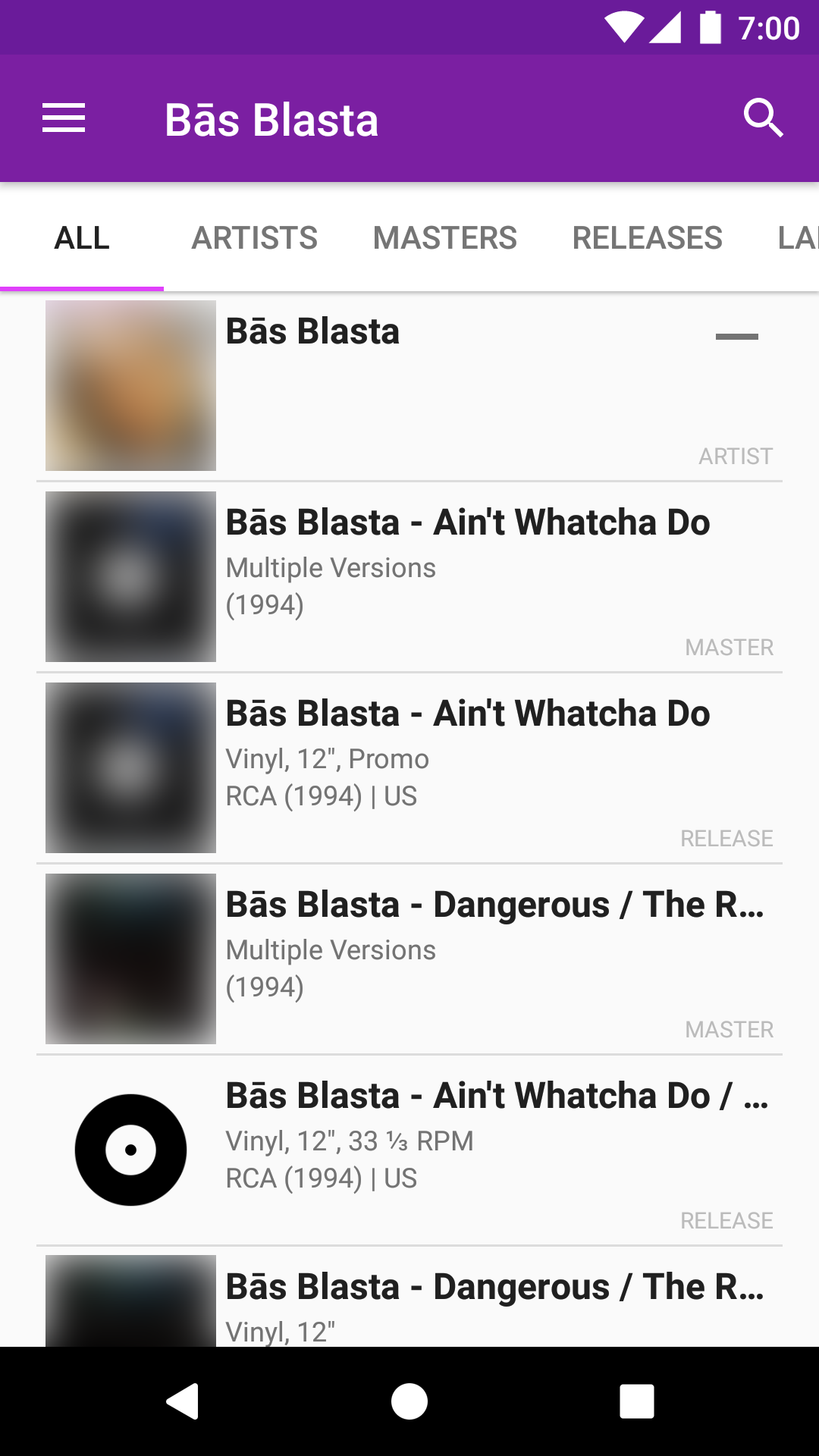Open the RELEASES tab
Viewport: 819px width, 1456px height.
click(648, 237)
